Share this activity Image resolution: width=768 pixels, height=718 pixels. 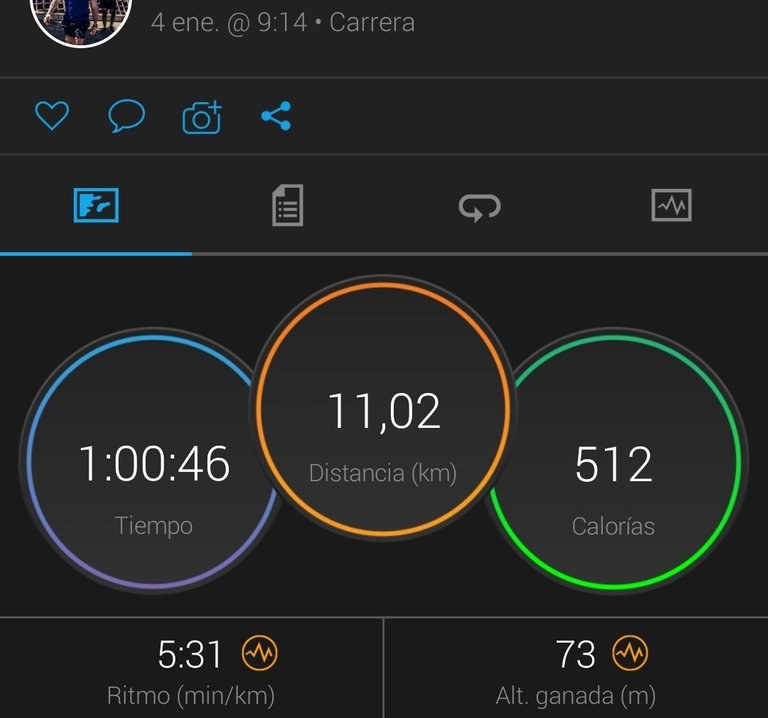click(x=276, y=117)
